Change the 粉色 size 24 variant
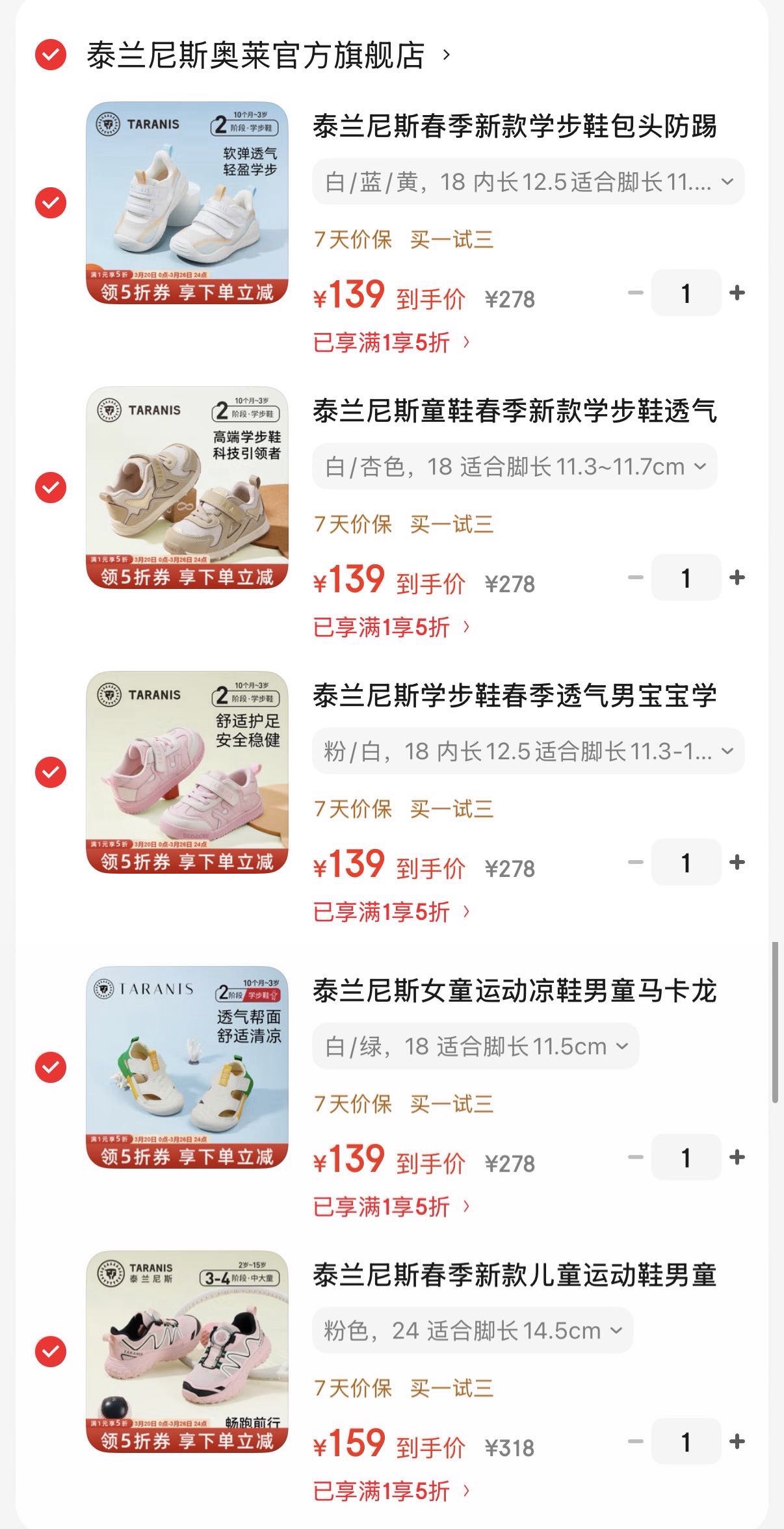This screenshot has height=1529, width=784. coord(473,1331)
